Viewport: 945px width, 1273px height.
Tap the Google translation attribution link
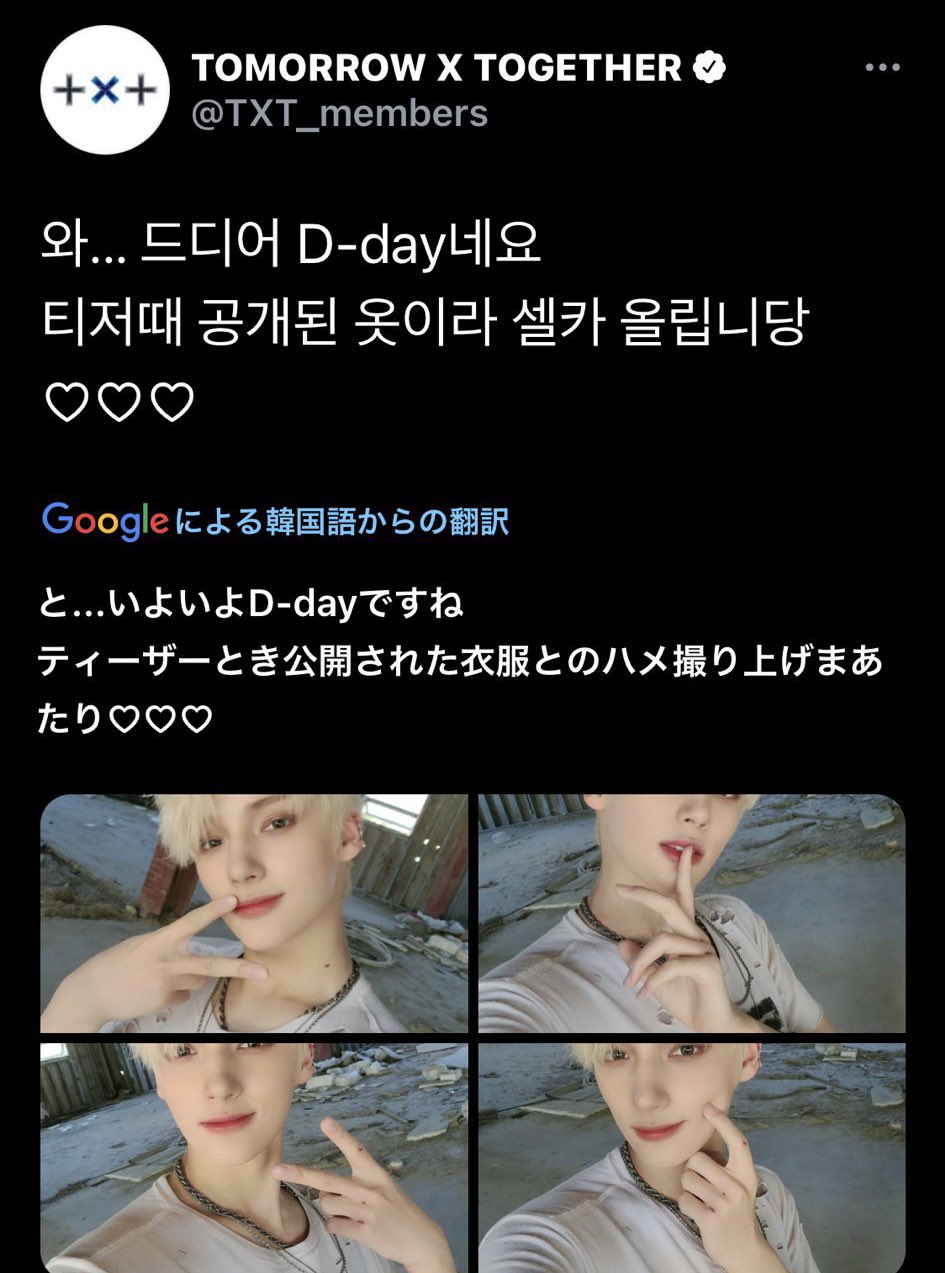pyautogui.click(x=276, y=520)
